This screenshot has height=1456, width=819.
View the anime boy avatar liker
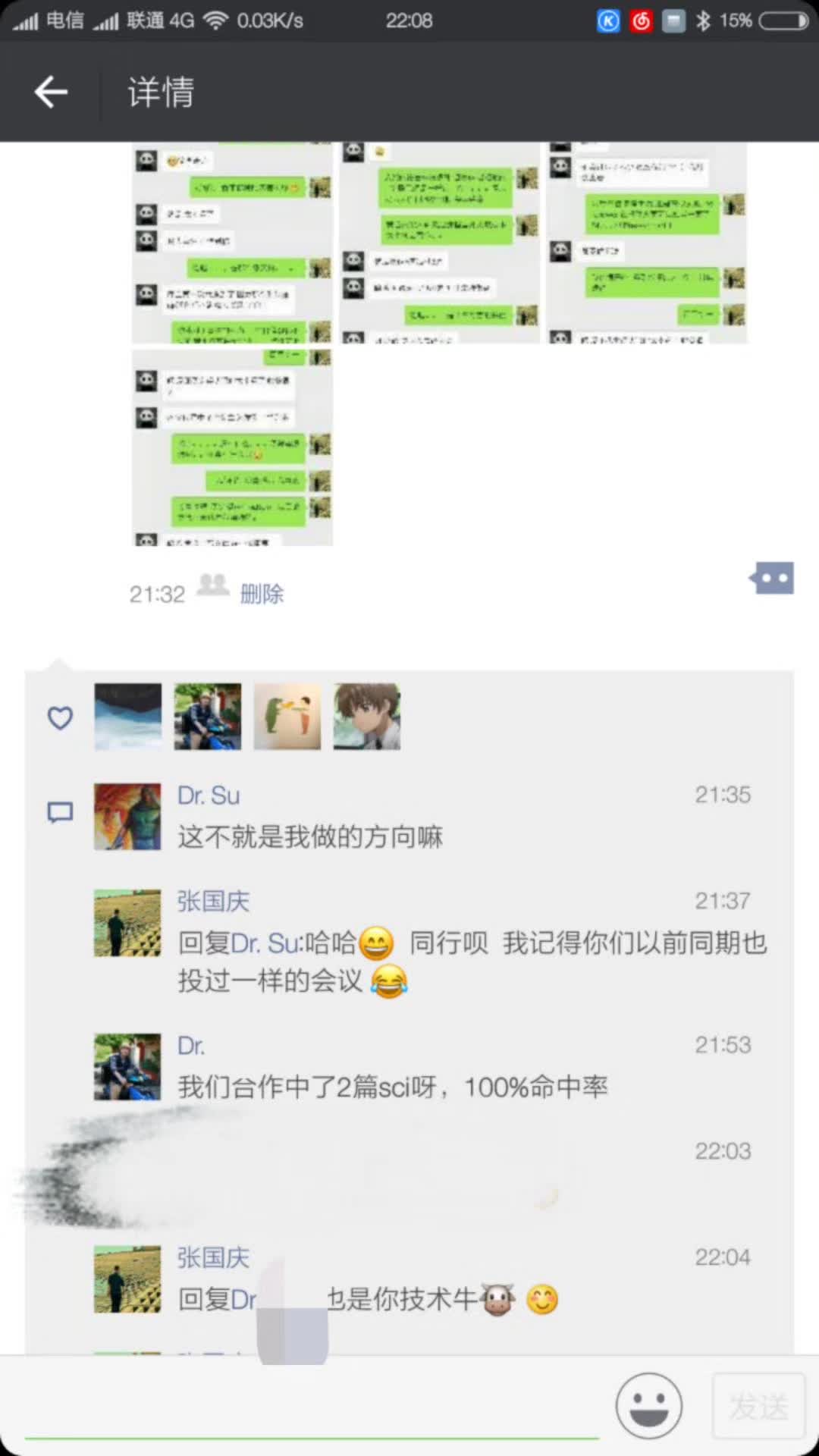coord(367,717)
